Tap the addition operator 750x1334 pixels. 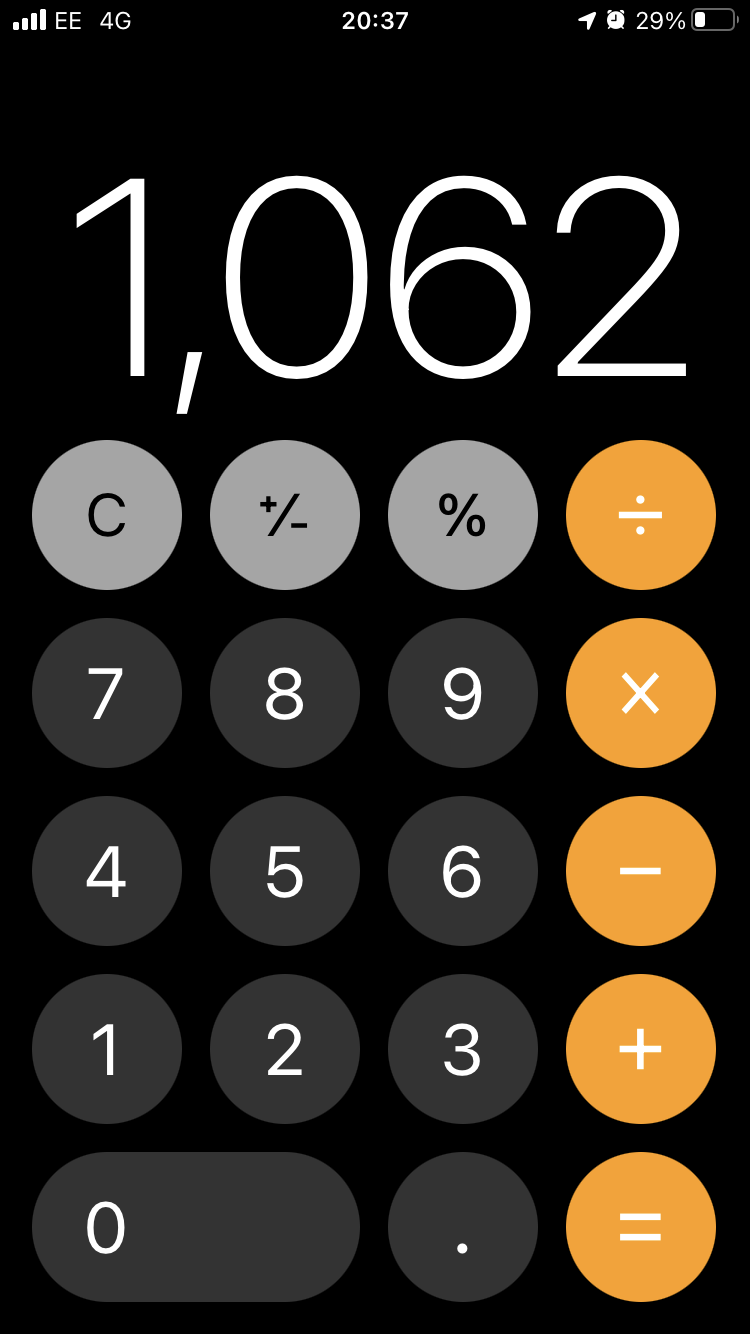(640, 1048)
